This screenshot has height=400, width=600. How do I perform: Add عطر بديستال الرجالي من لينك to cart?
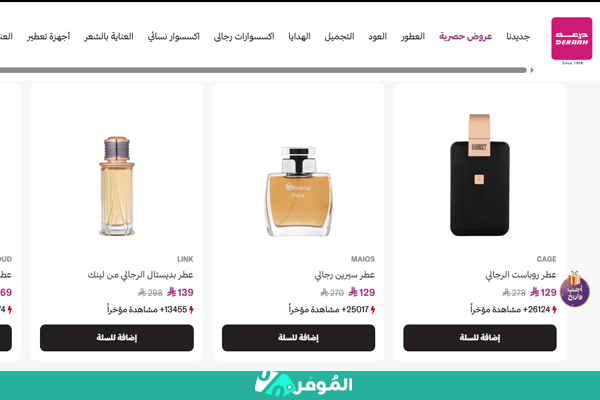(x=117, y=338)
